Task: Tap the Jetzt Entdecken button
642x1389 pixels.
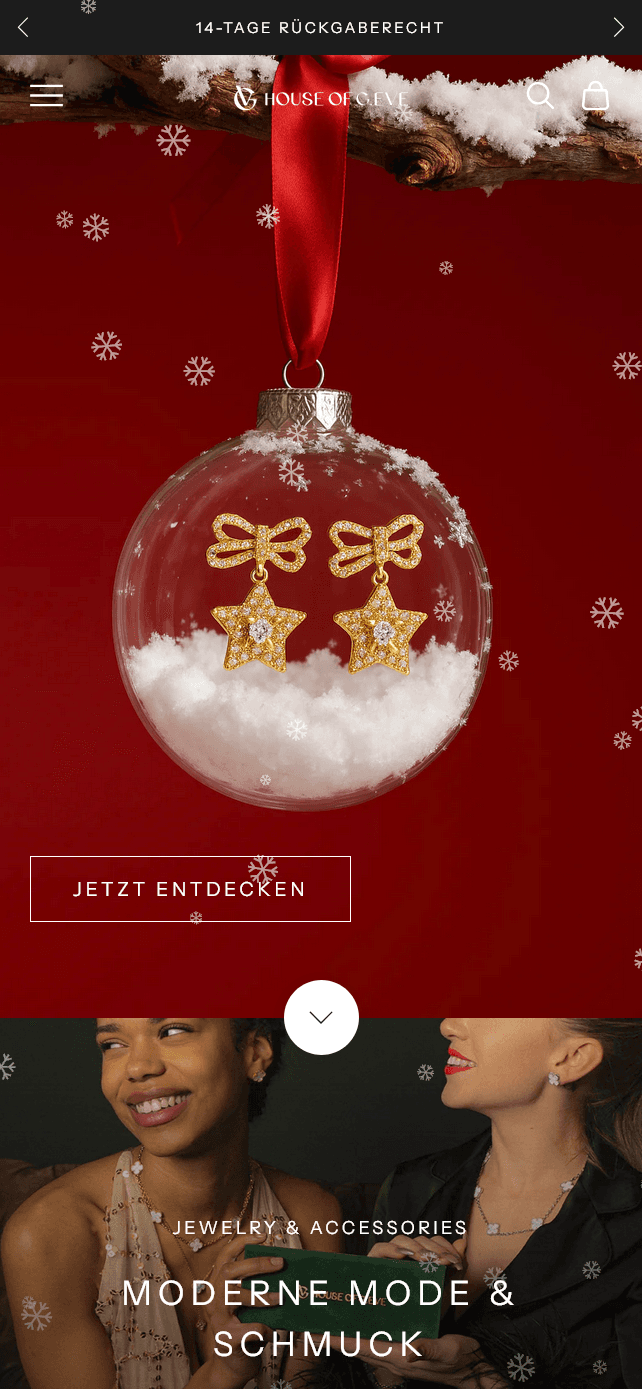Action: pos(190,889)
